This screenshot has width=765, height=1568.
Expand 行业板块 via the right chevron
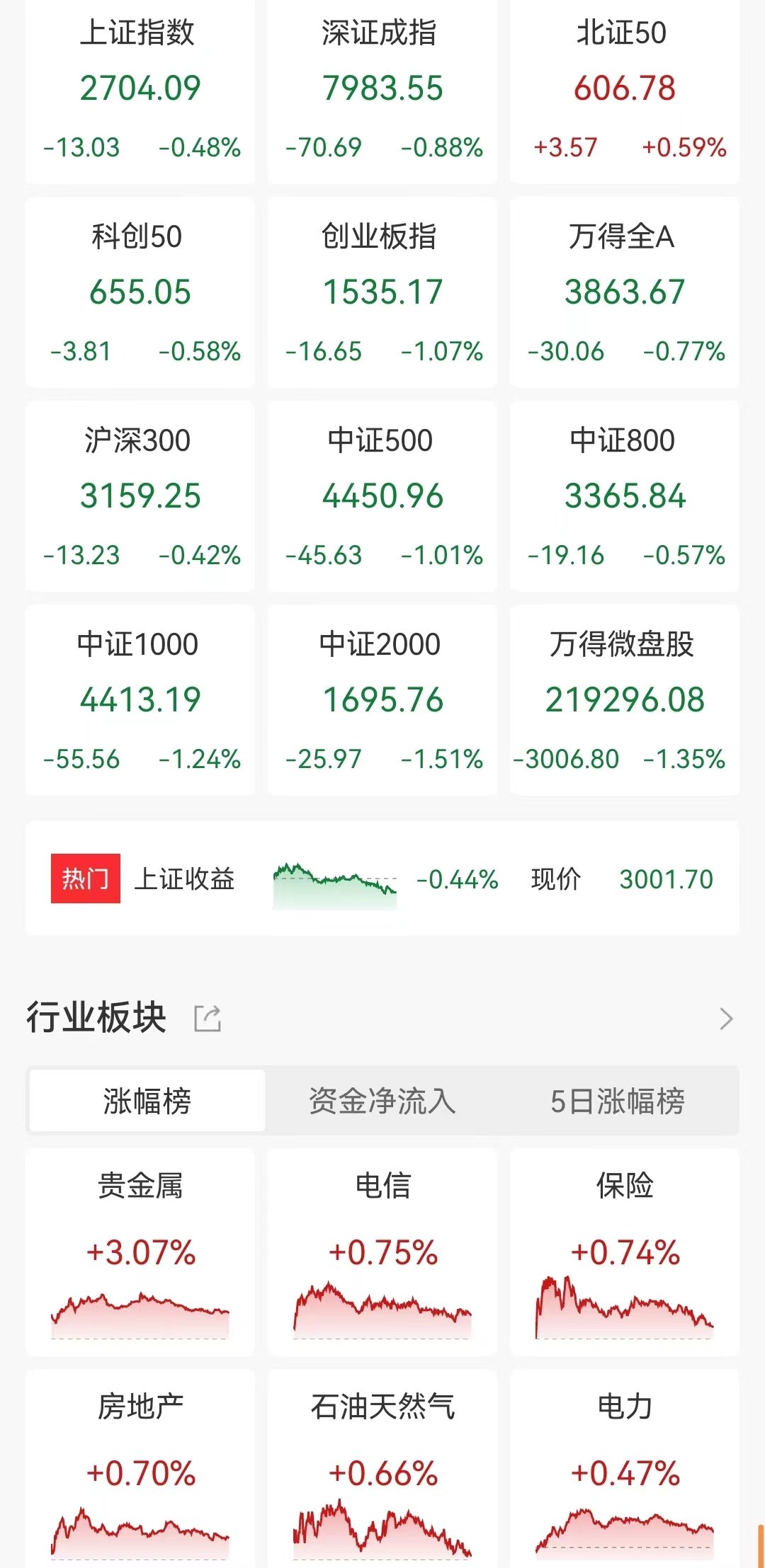pos(726,1019)
